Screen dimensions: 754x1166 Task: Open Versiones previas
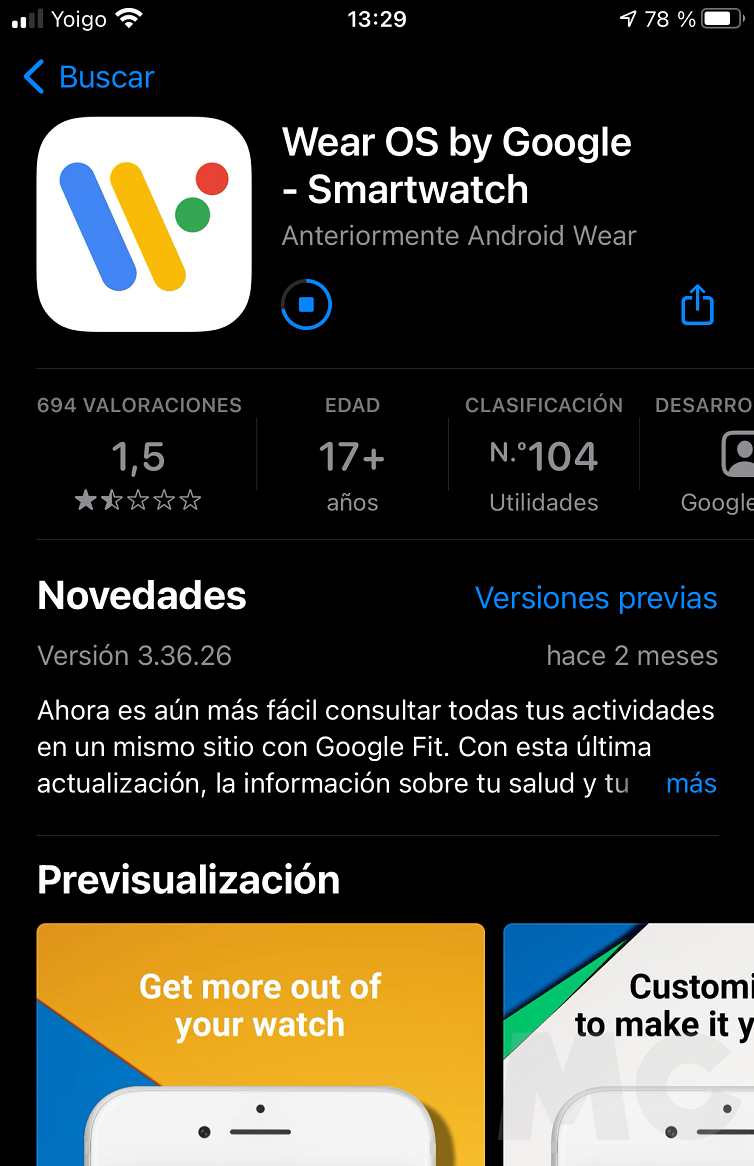596,597
